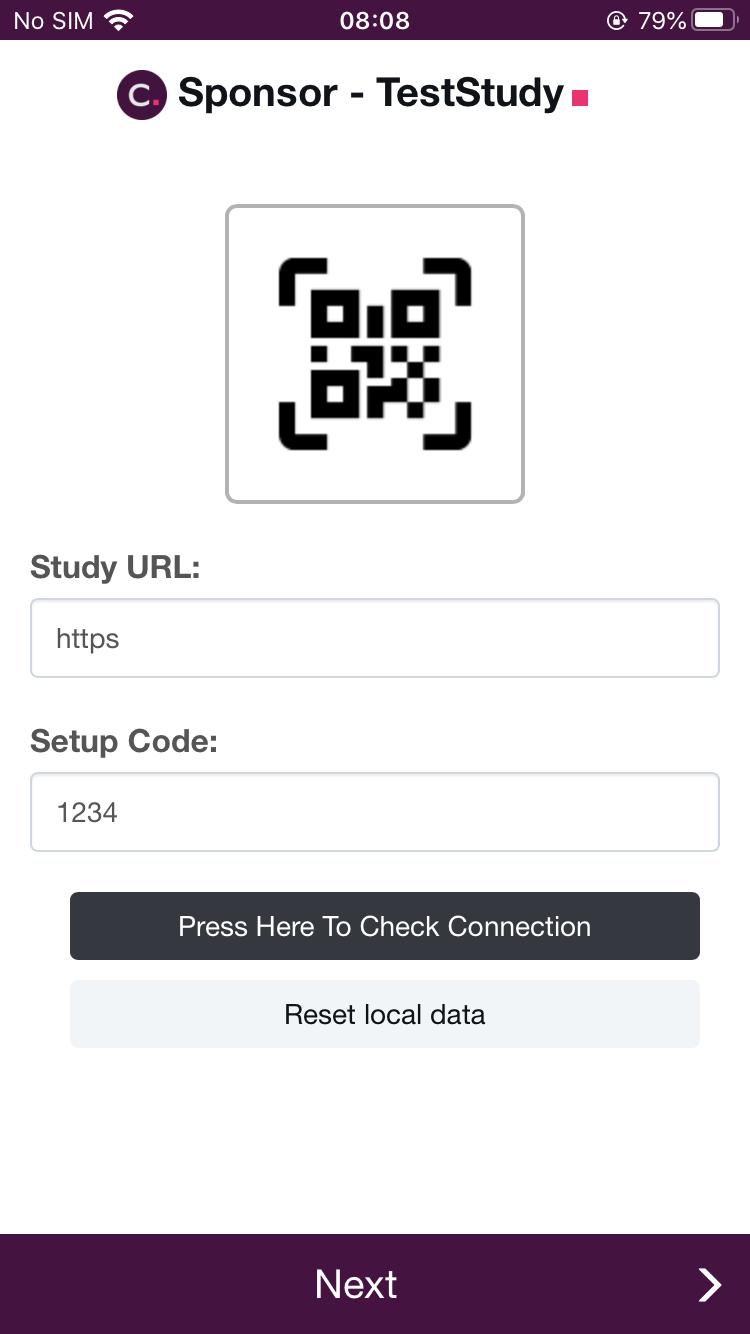
Task: Focus the Setup Code field
Action: [375, 812]
